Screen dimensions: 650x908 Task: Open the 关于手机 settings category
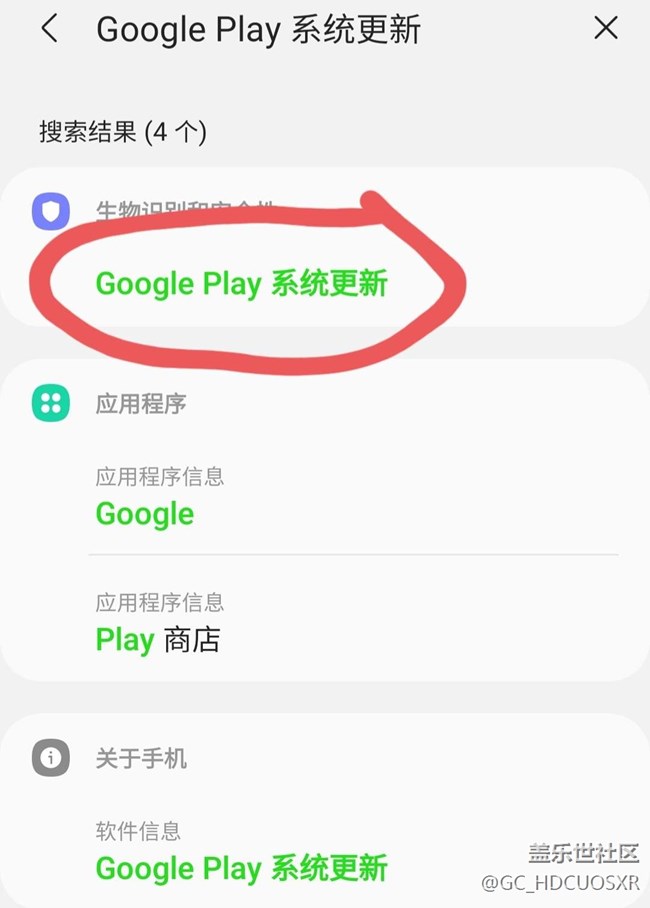point(141,759)
